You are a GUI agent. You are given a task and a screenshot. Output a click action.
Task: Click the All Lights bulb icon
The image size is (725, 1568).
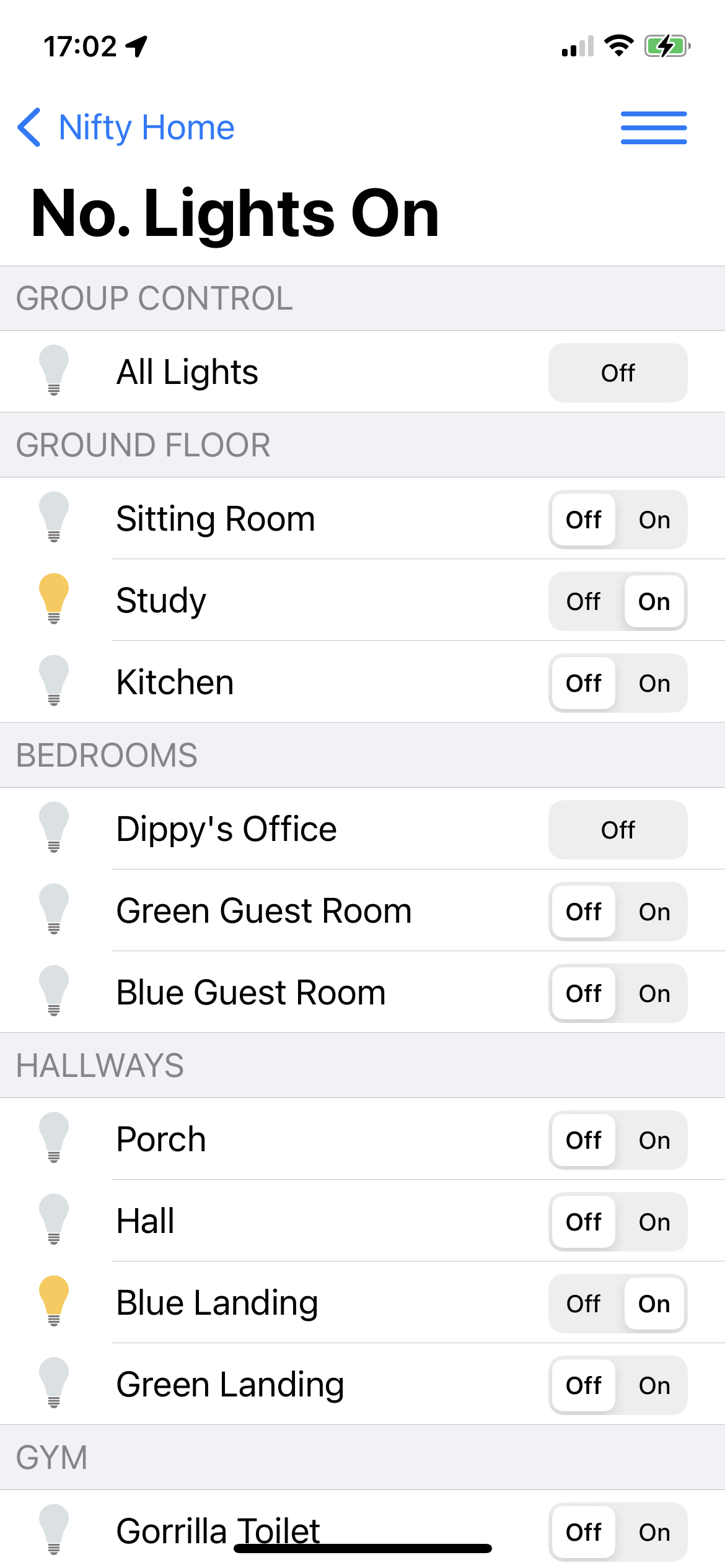[x=55, y=372]
